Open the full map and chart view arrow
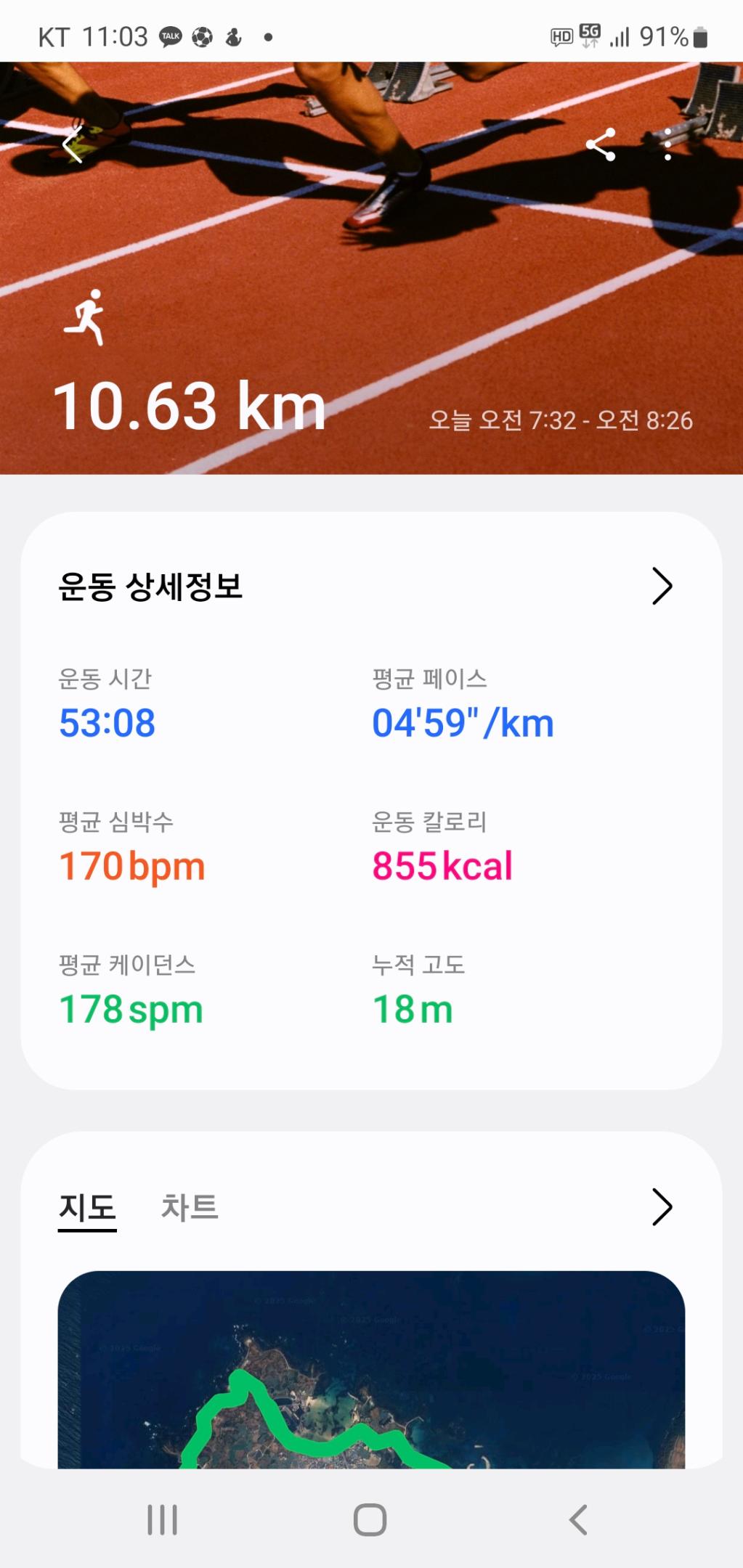Viewport: 743px width, 1568px height. (662, 1207)
